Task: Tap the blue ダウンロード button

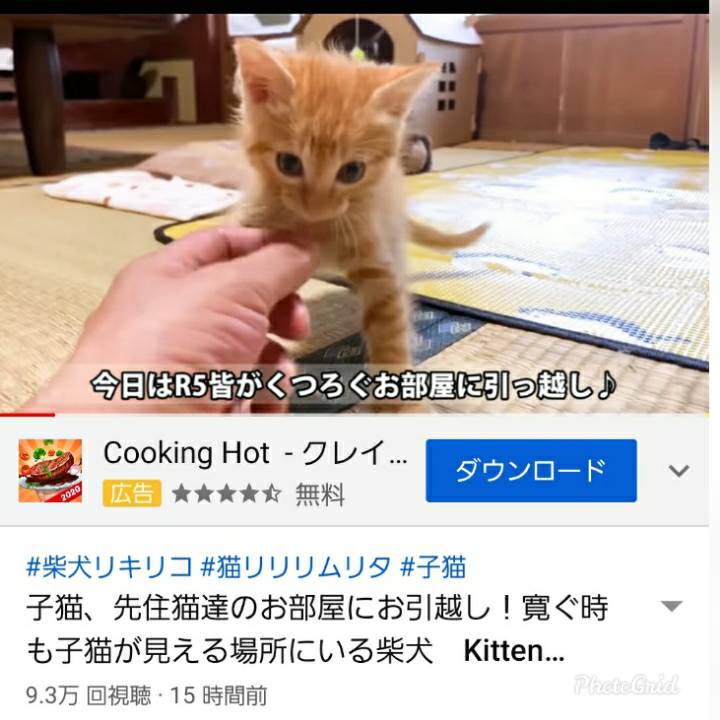Action: pos(531,470)
